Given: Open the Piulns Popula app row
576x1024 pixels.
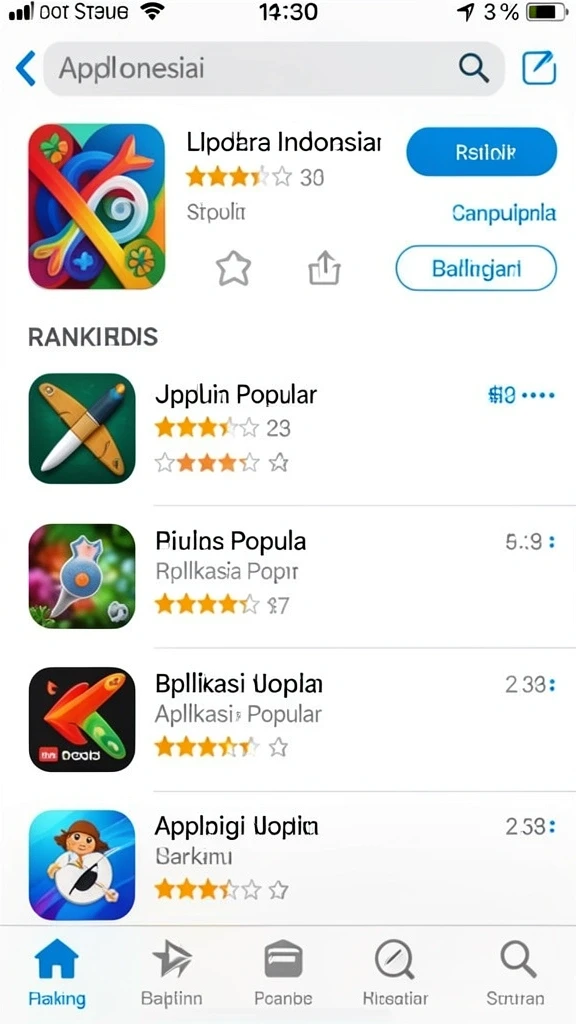Looking at the screenshot, I should click(x=302, y=577).
